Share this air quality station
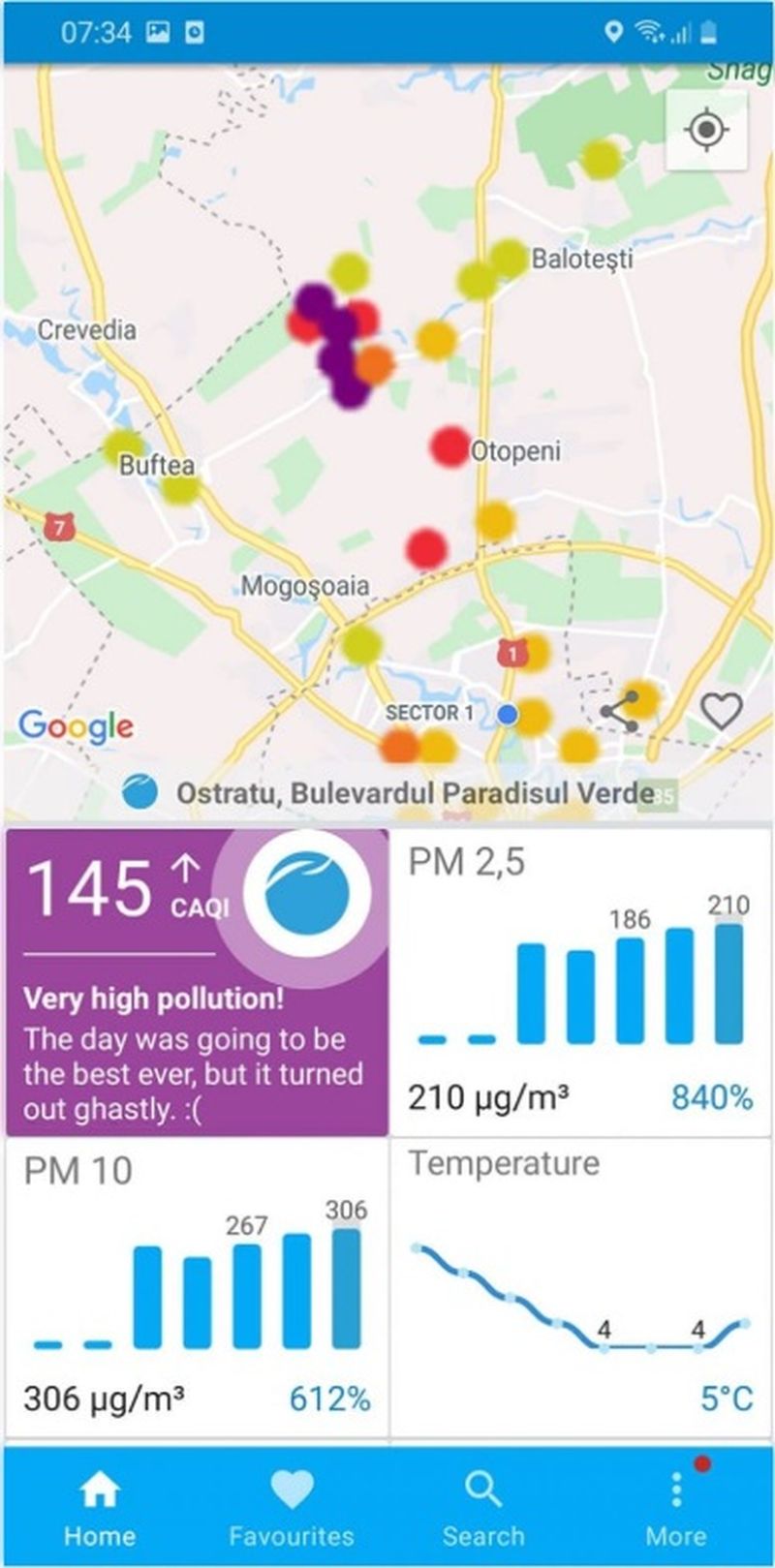Screen dimensions: 775x1568 point(620,713)
